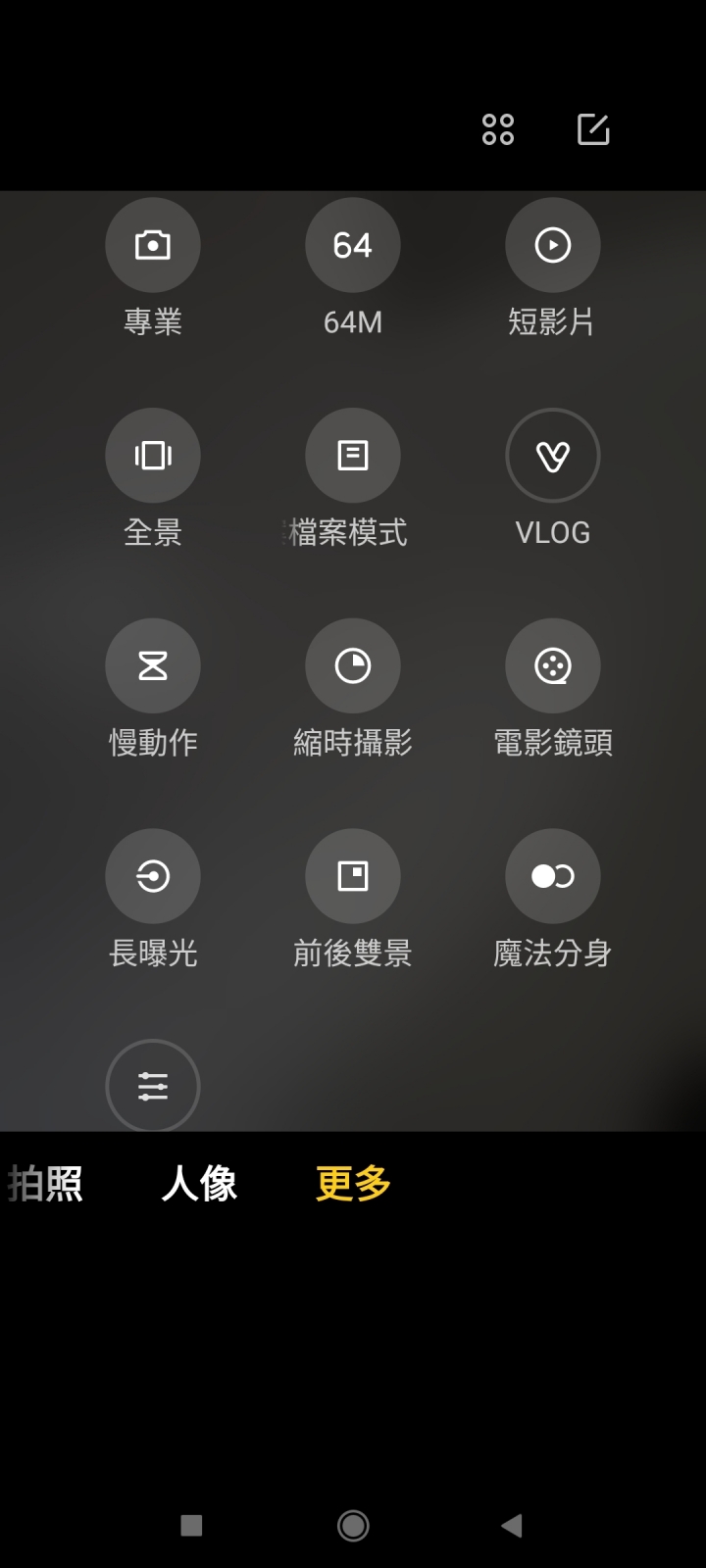
Task: Go back using the system back button
Action: tap(512, 1525)
